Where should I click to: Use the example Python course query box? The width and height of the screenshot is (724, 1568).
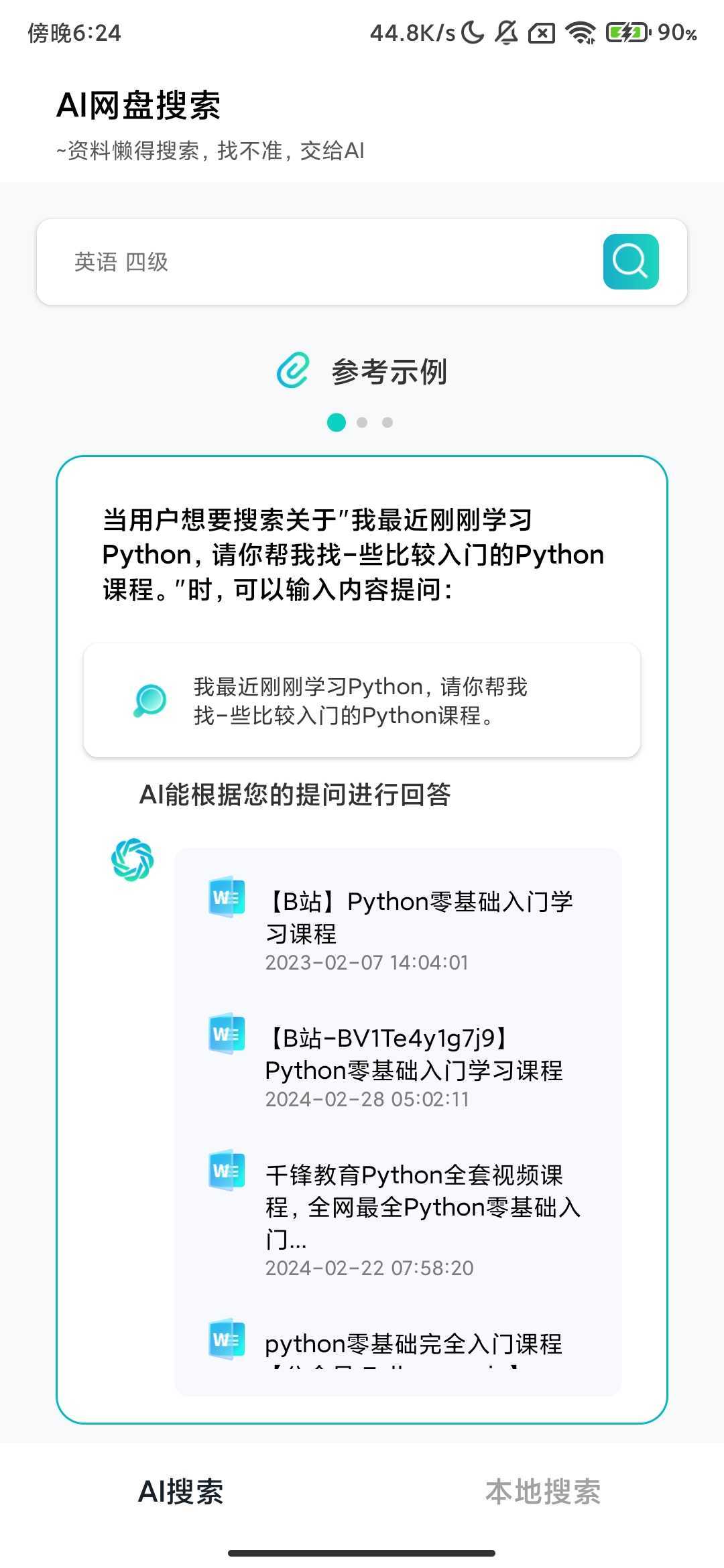coord(362,700)
